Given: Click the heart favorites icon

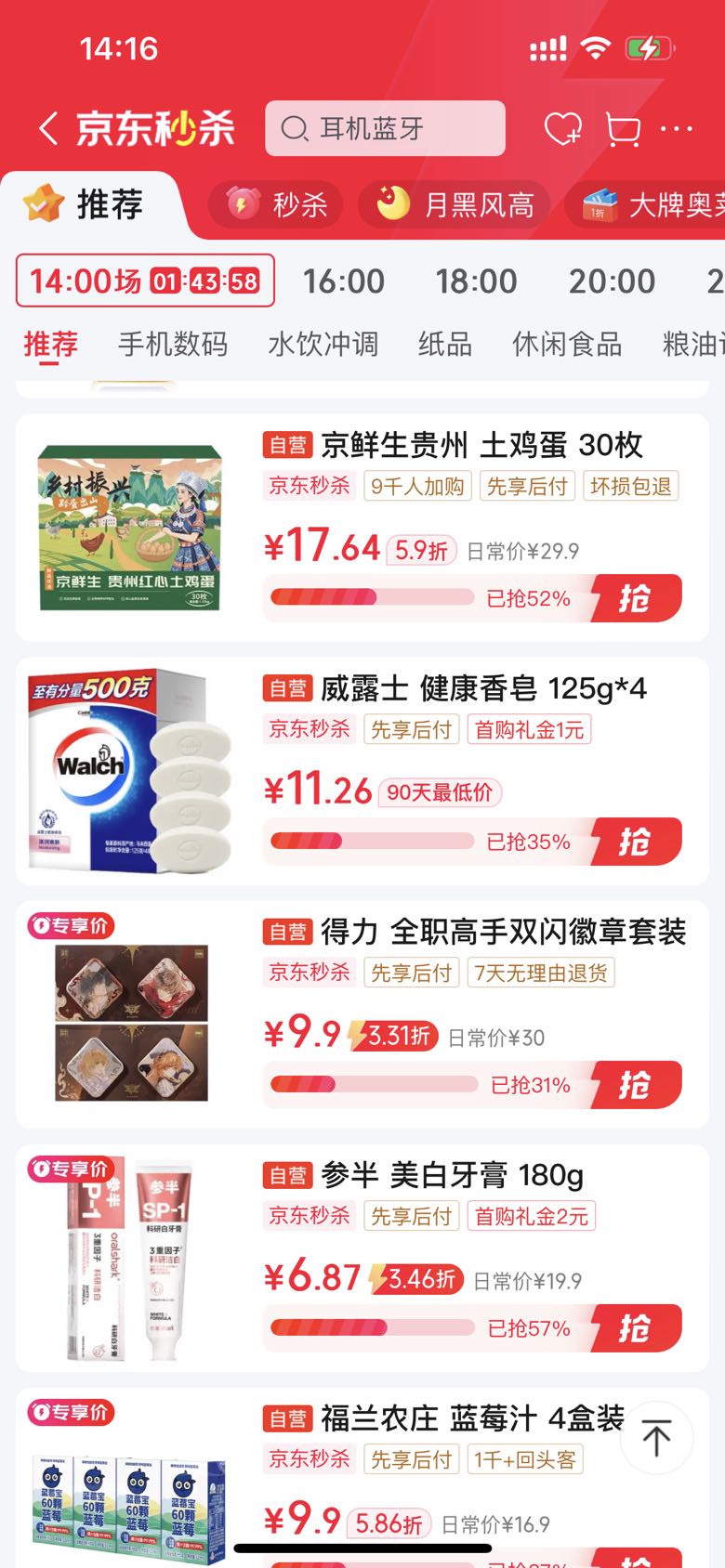Looking at the screenshot, I should (564, 129).
